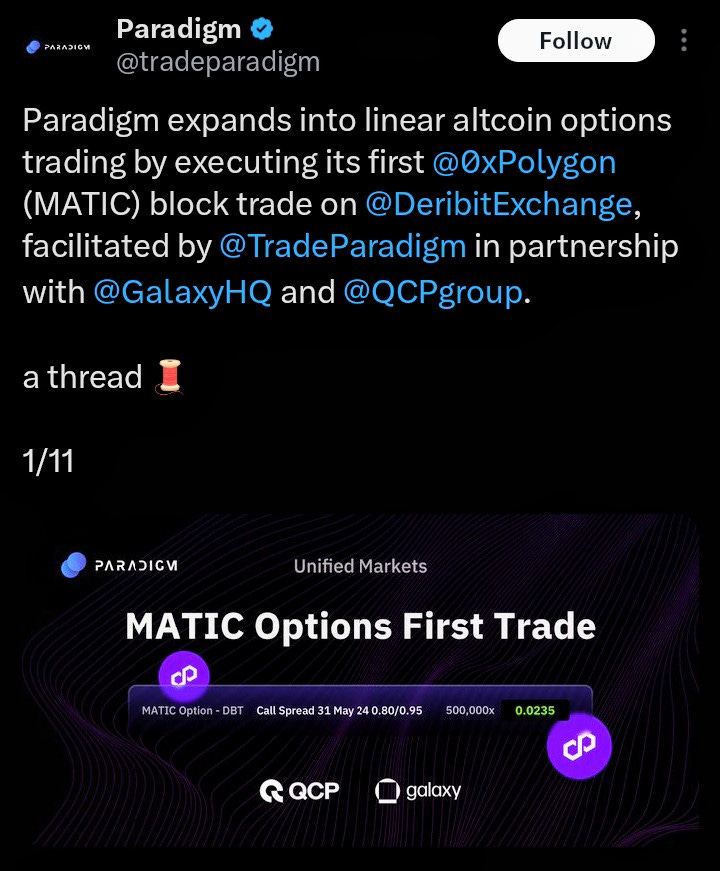Open the @DeribitExchange mention
This screenshot has width=720, height=871.
click(499, 204)
